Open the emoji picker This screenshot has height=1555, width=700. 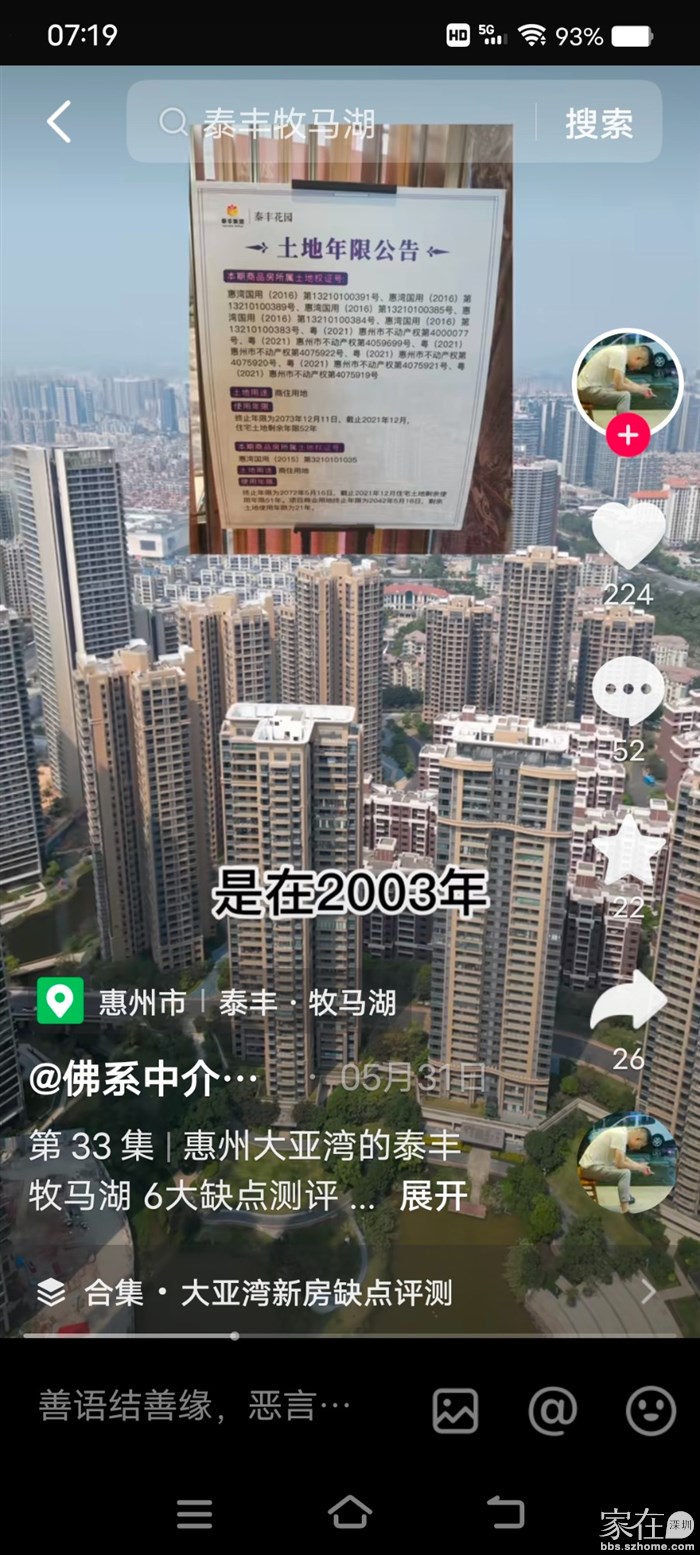coord(650,1411)
